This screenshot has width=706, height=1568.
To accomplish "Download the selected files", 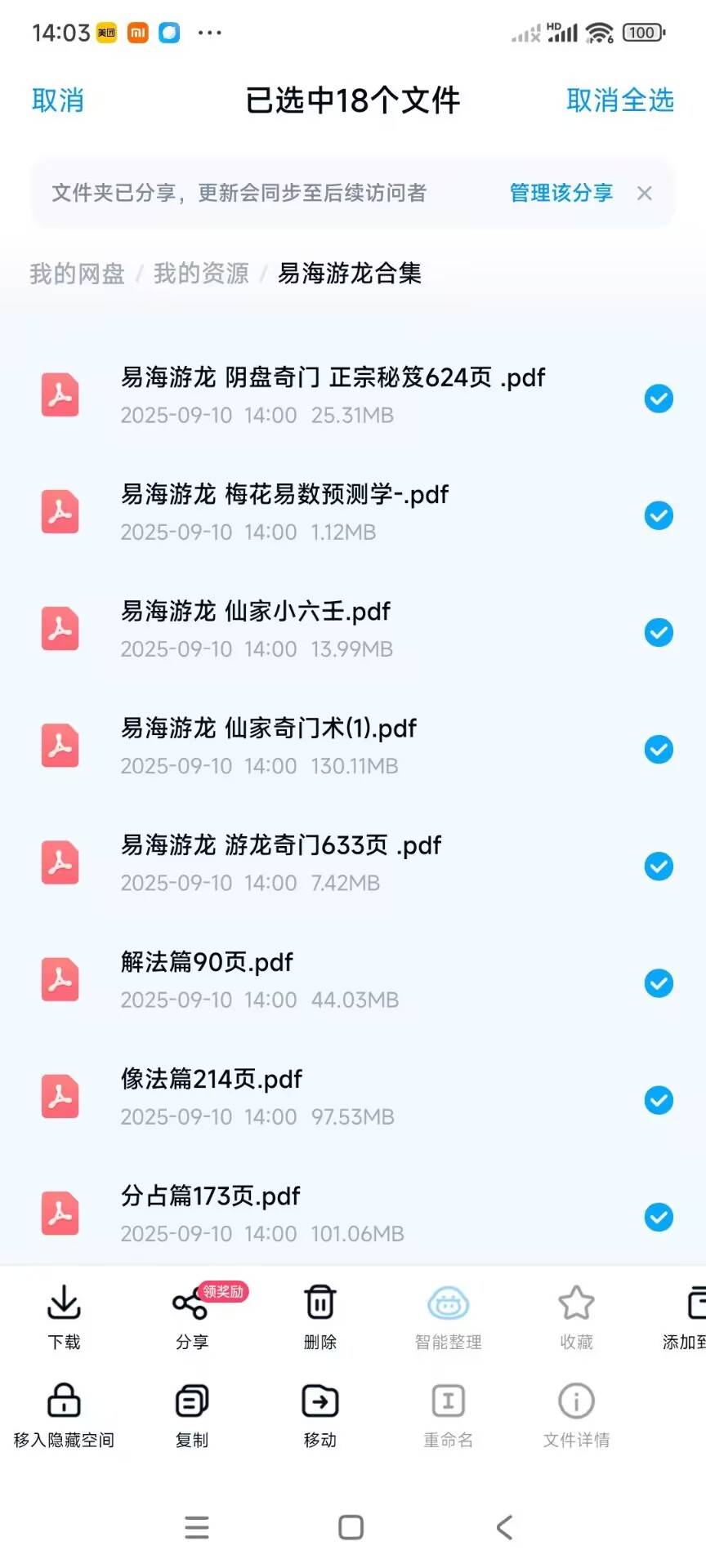I will [64, 1315].
